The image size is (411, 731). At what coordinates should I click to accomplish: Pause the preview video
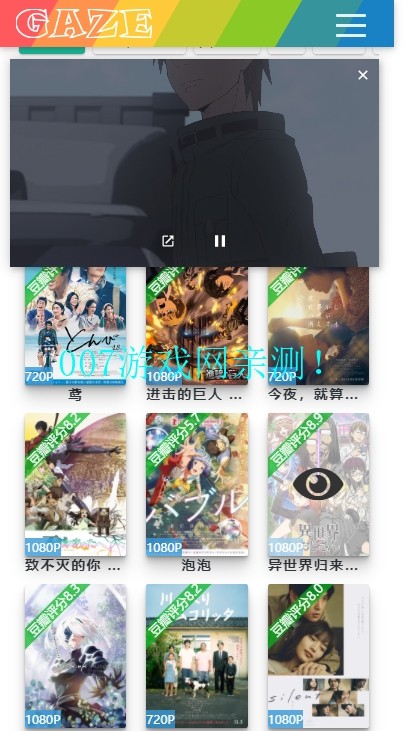tap(219, 241)
